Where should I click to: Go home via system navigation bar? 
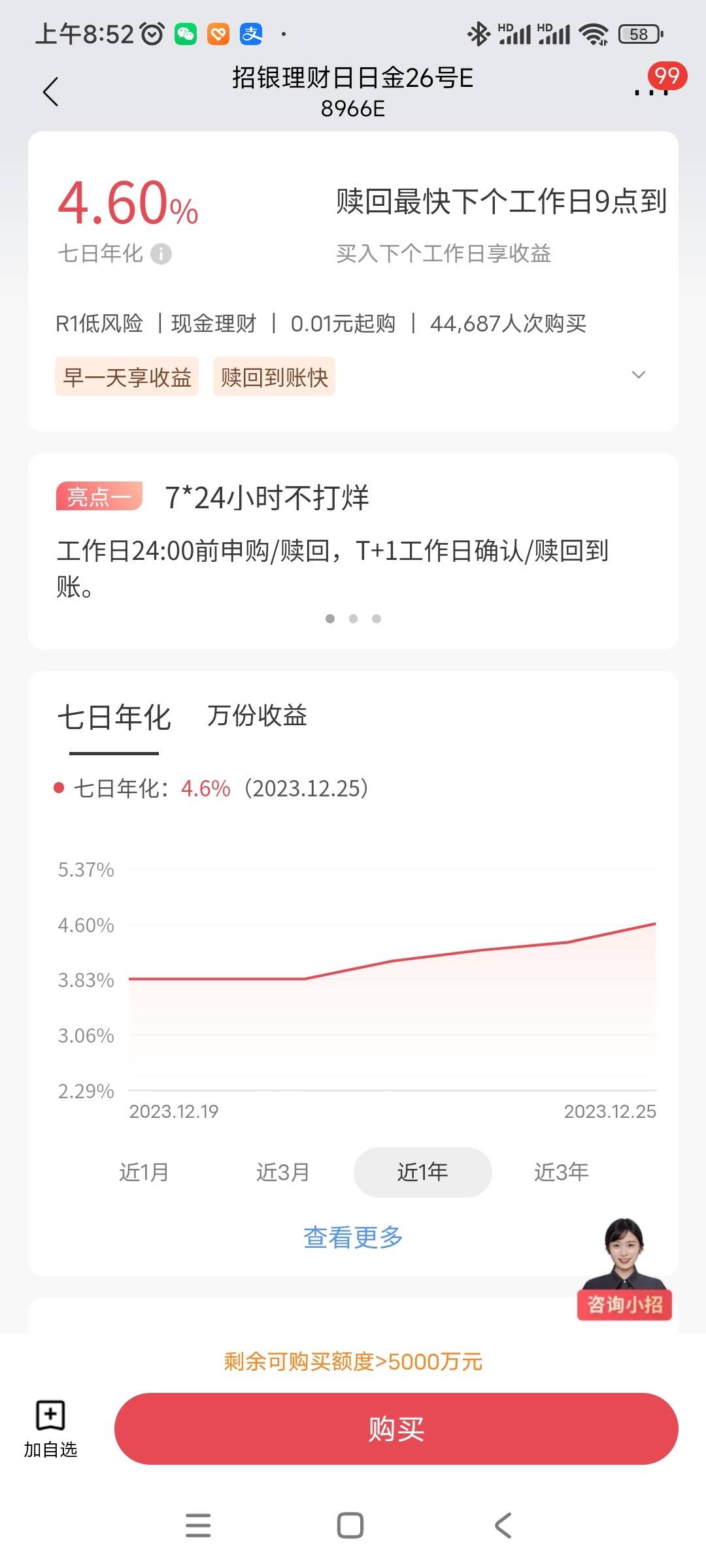tap(350, 1526)
